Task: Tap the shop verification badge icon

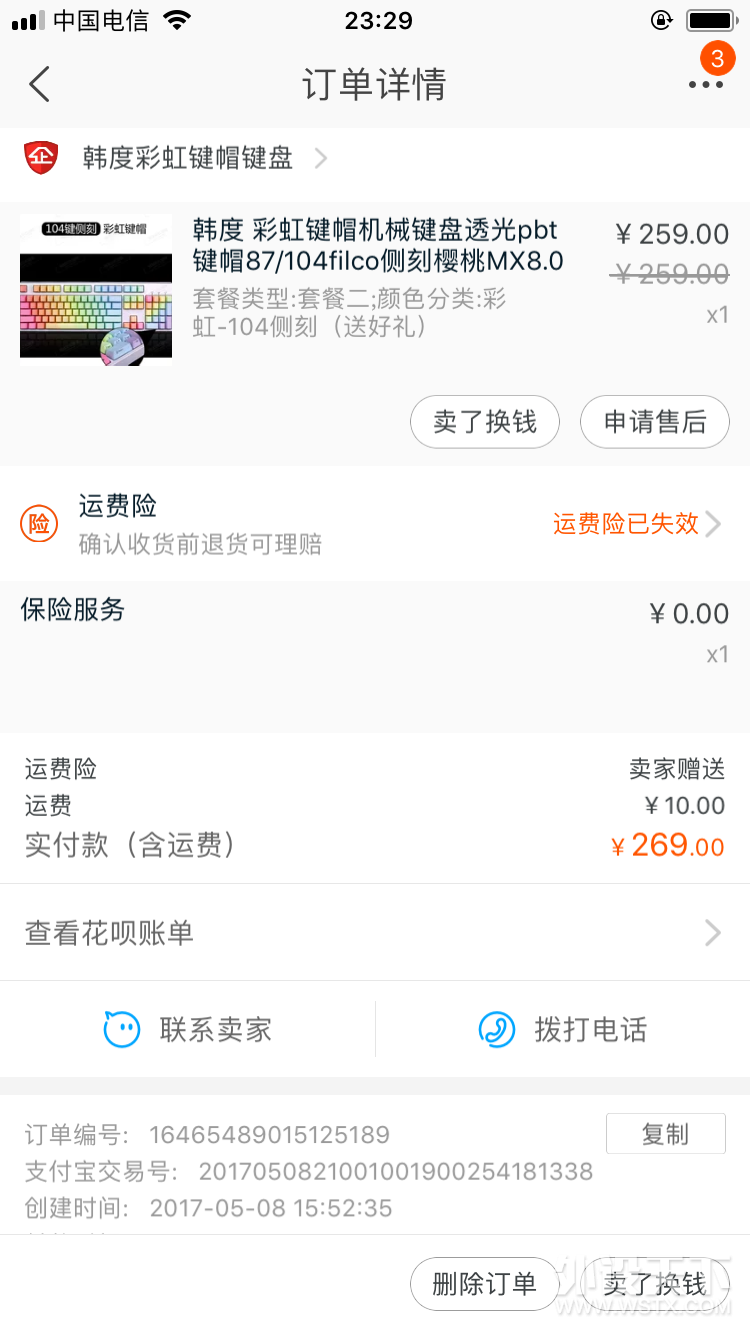Action: pos(42,158)
